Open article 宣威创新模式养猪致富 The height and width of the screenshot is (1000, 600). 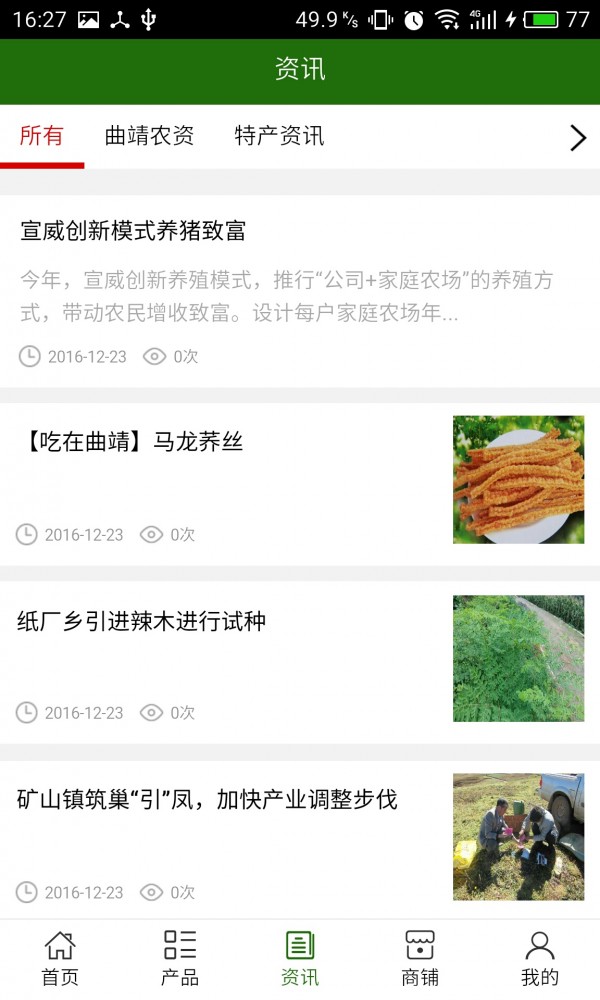133,232
